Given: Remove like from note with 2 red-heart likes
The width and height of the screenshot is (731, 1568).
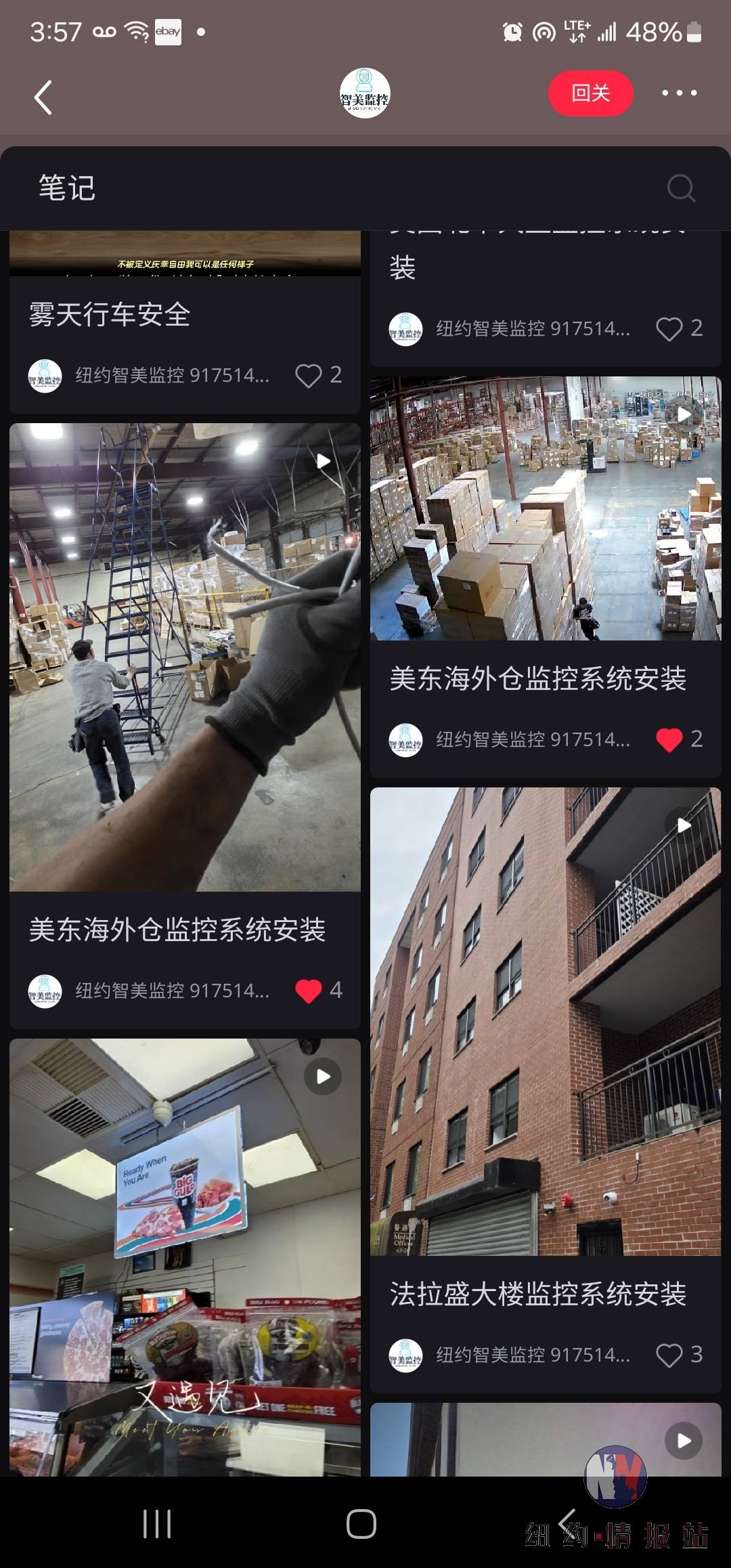Looking at the screenshot, I should (x=669, y=739).
